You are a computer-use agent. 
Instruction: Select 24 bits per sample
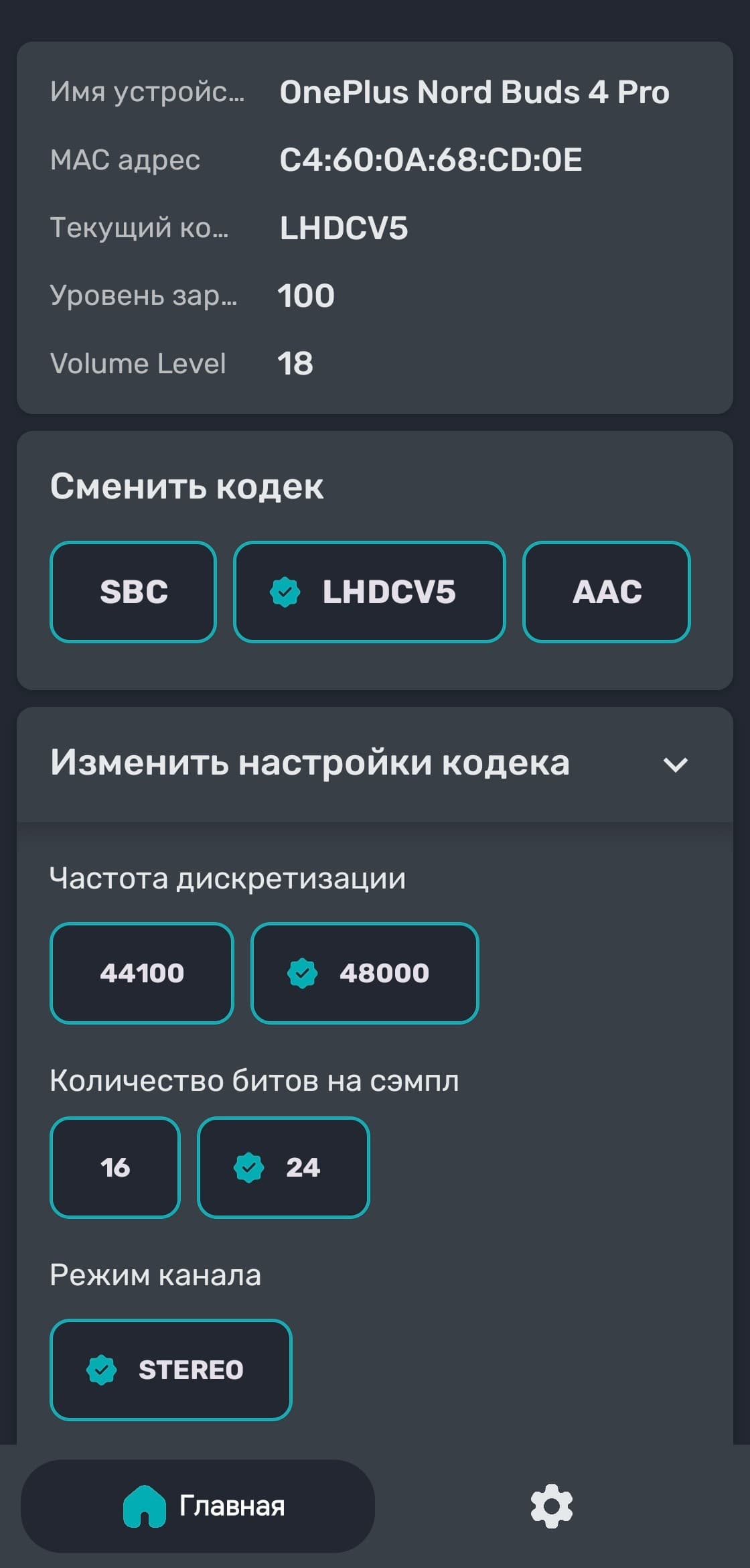283,1167
